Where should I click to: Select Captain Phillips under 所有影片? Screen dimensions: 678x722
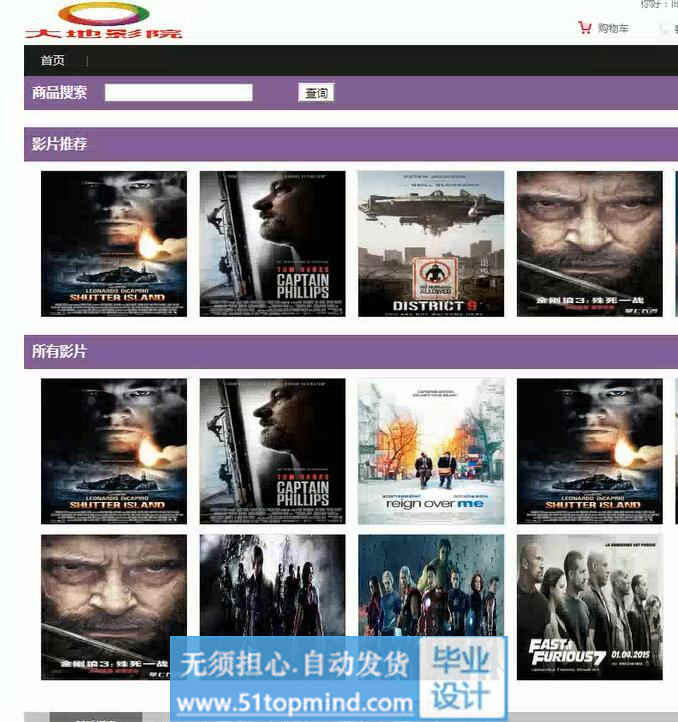tap(272, 451)
